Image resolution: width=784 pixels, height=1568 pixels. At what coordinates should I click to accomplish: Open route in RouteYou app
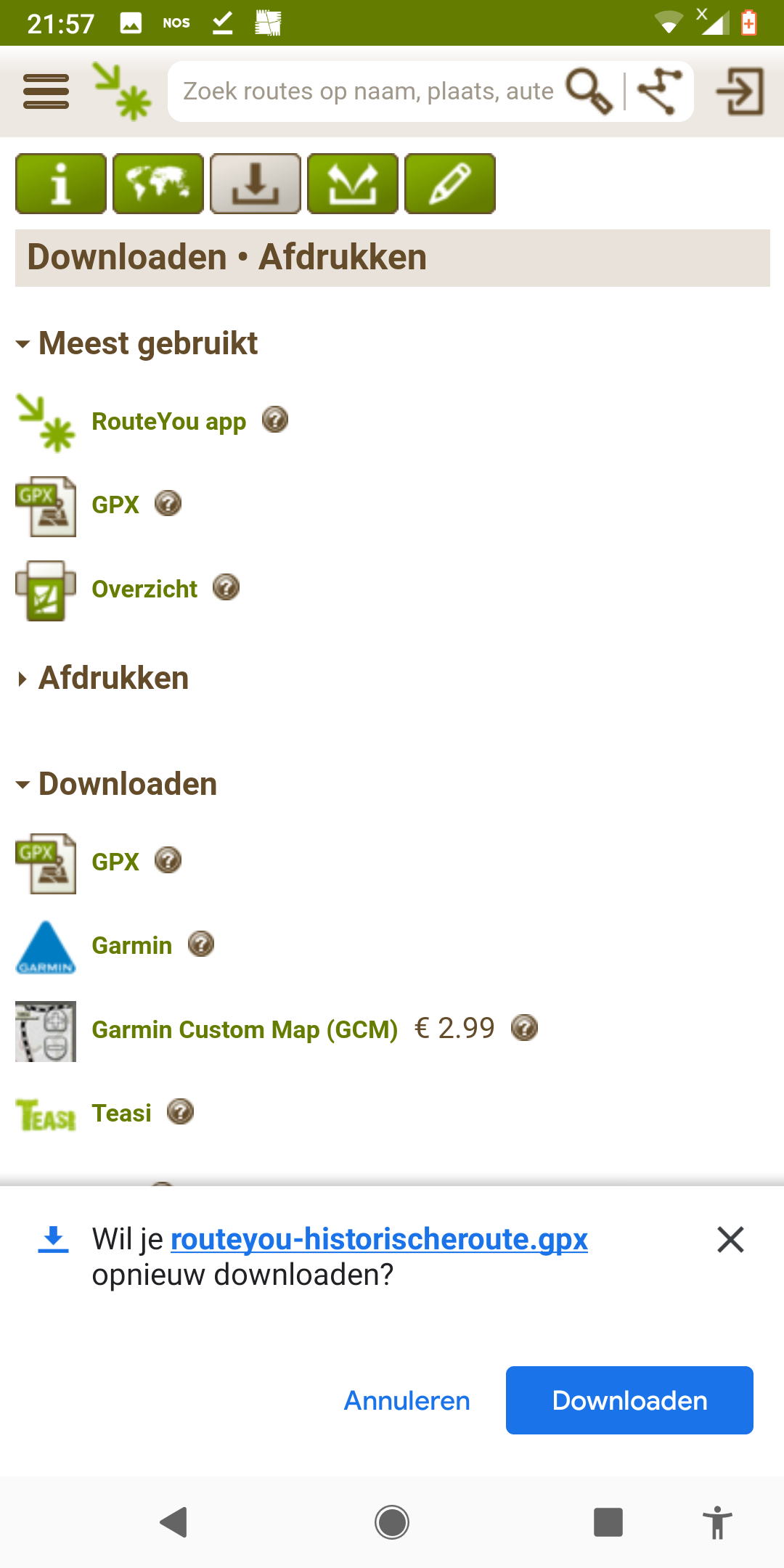point(168,421)
